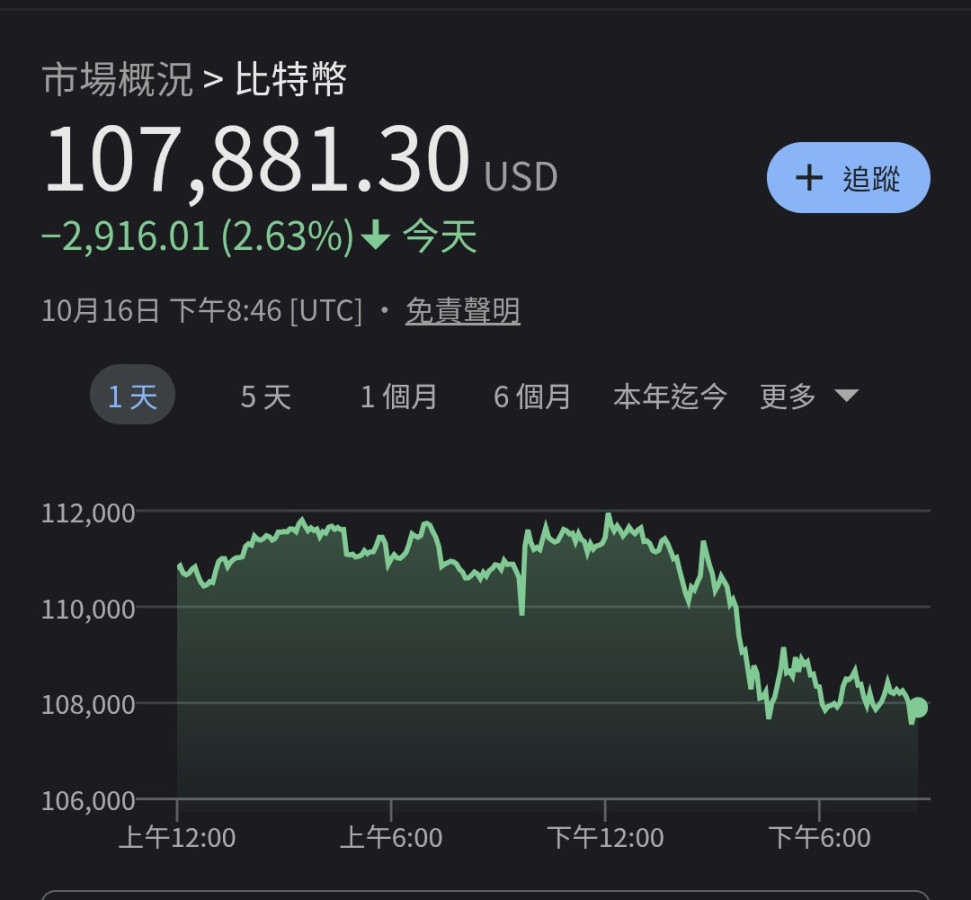Tap the 追蹤 follow button

848,178
